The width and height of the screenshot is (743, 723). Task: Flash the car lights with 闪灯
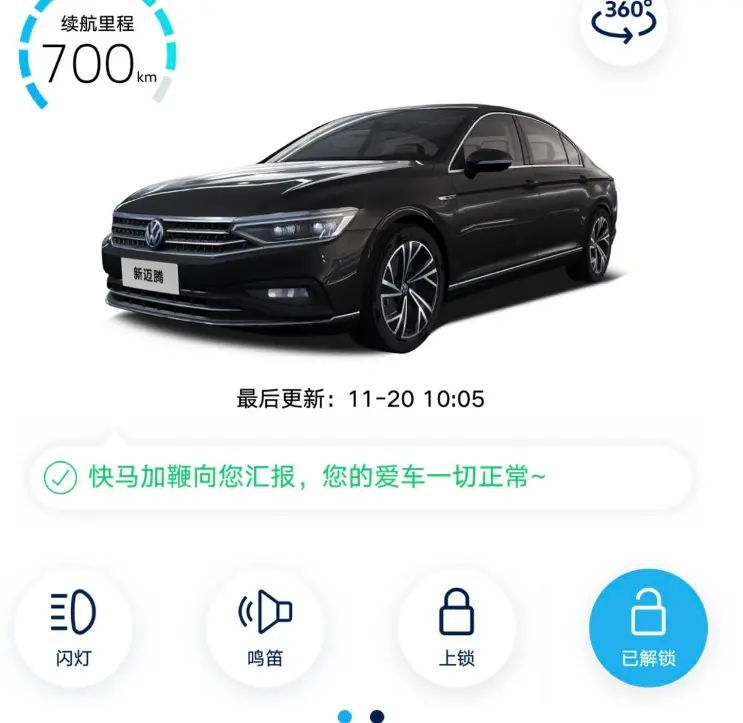tap(73, 625)
